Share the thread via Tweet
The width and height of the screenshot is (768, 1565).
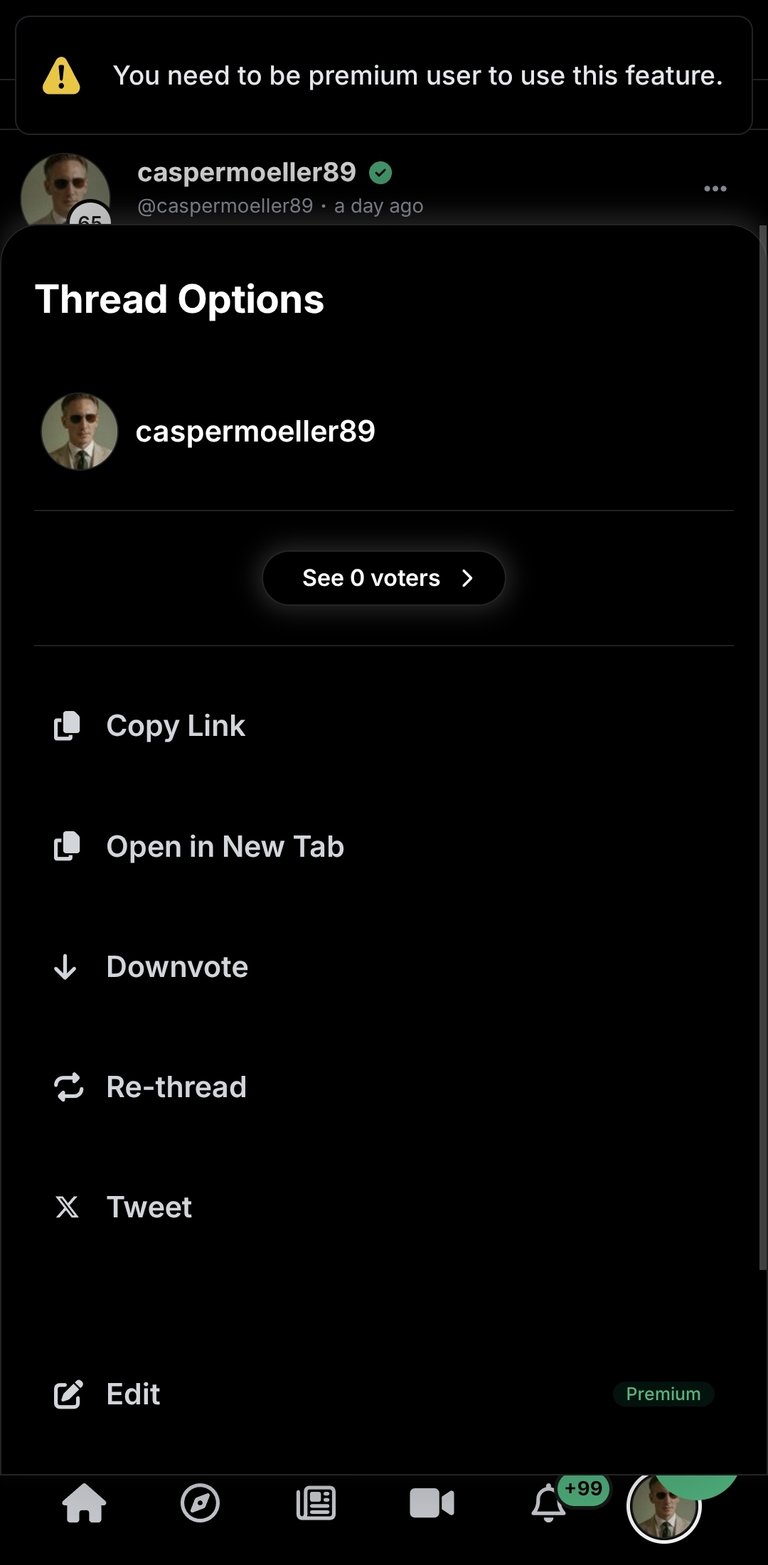coord(384,1207)
